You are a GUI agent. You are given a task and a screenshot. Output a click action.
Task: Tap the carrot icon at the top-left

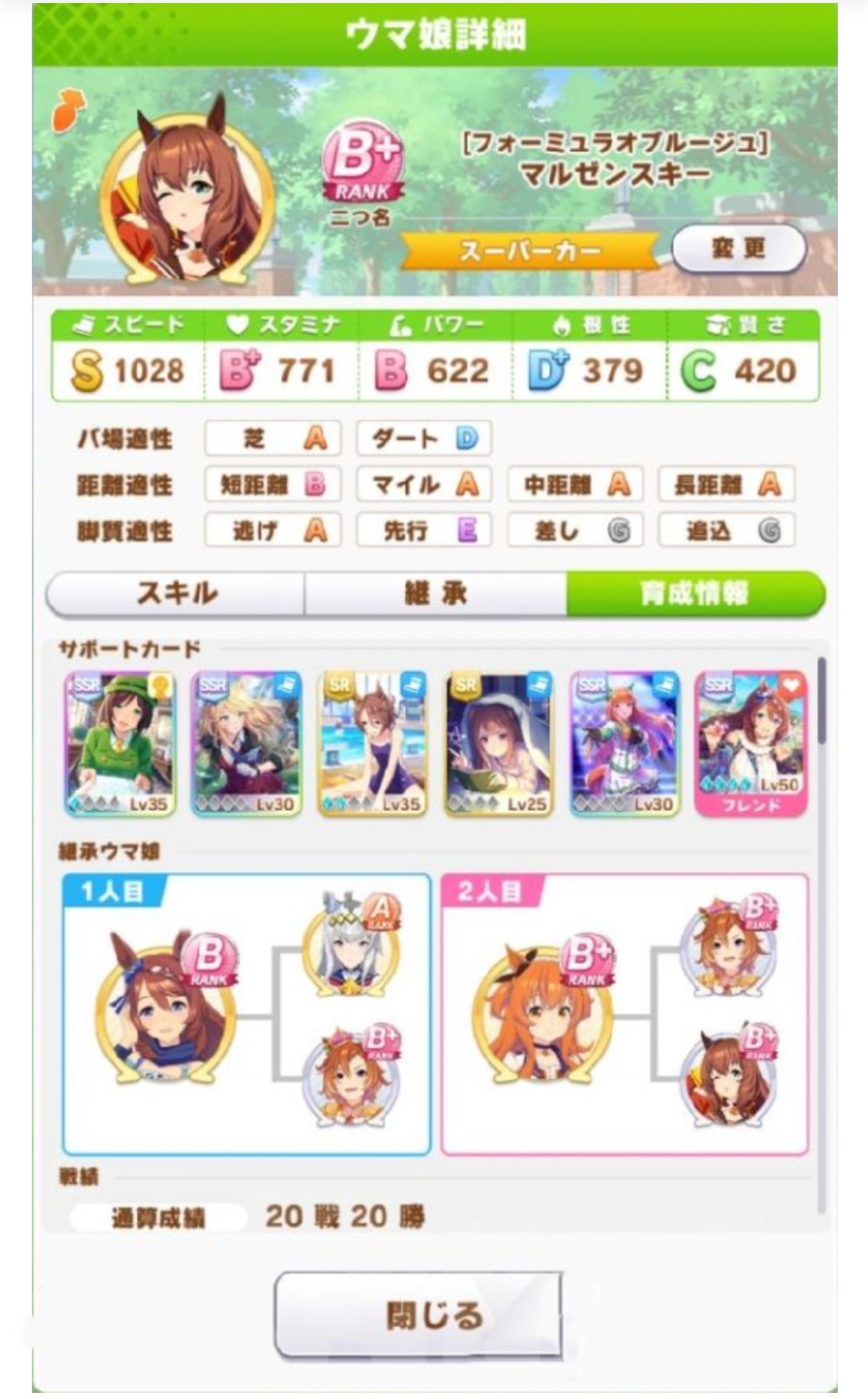coord(69,110)
